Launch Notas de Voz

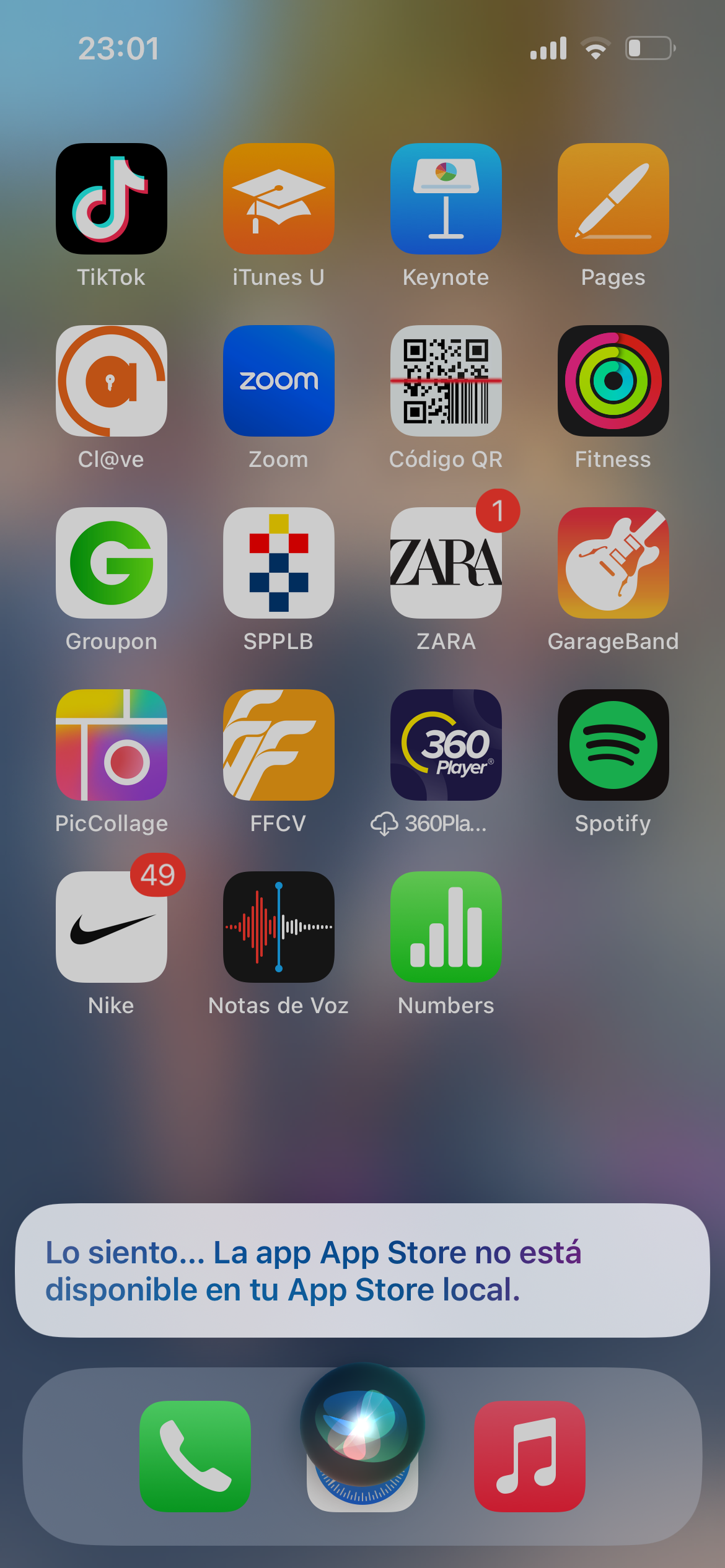tap(279, 927)
